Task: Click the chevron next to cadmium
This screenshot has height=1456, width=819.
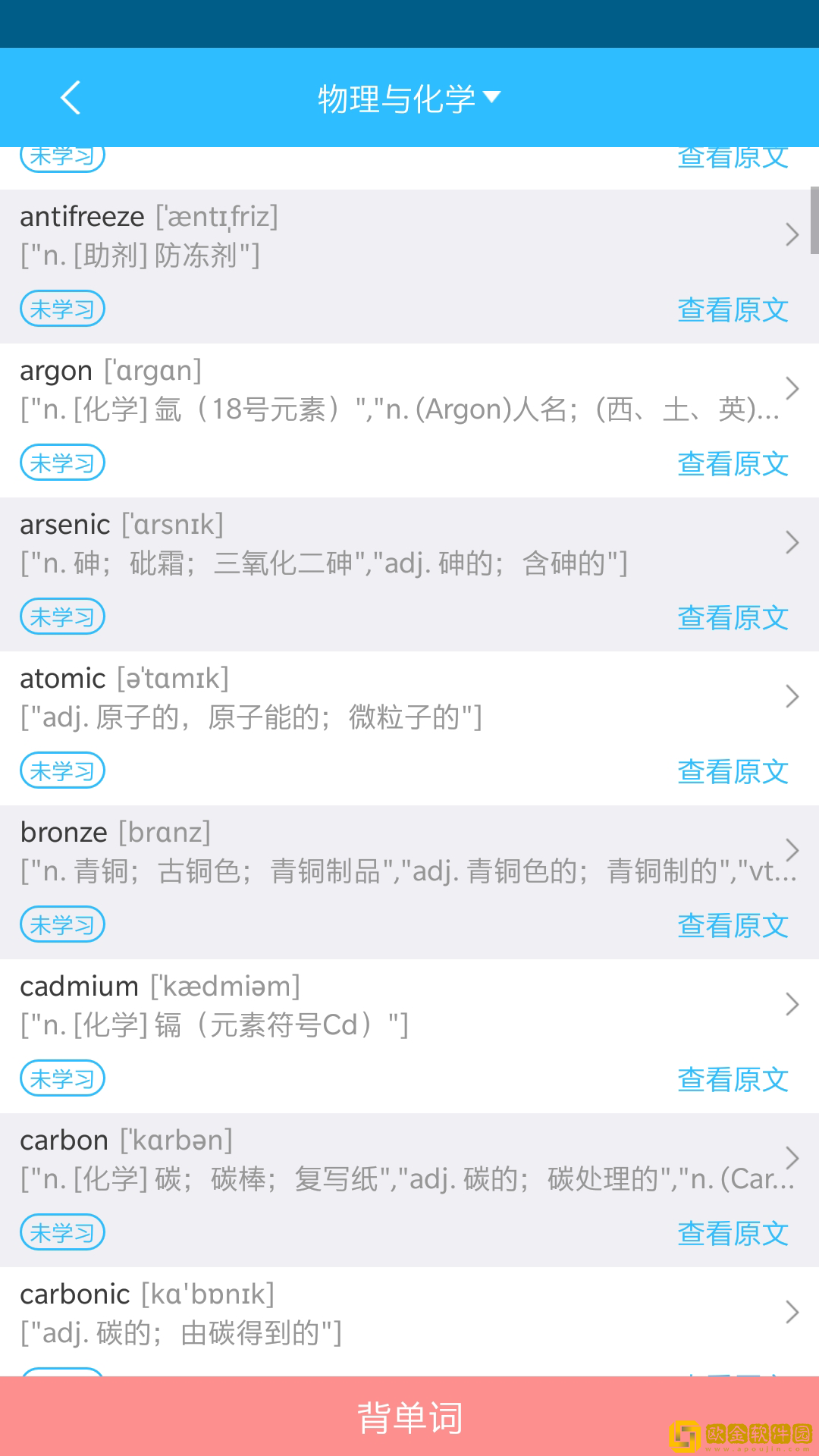Action: click(792, 1004)
